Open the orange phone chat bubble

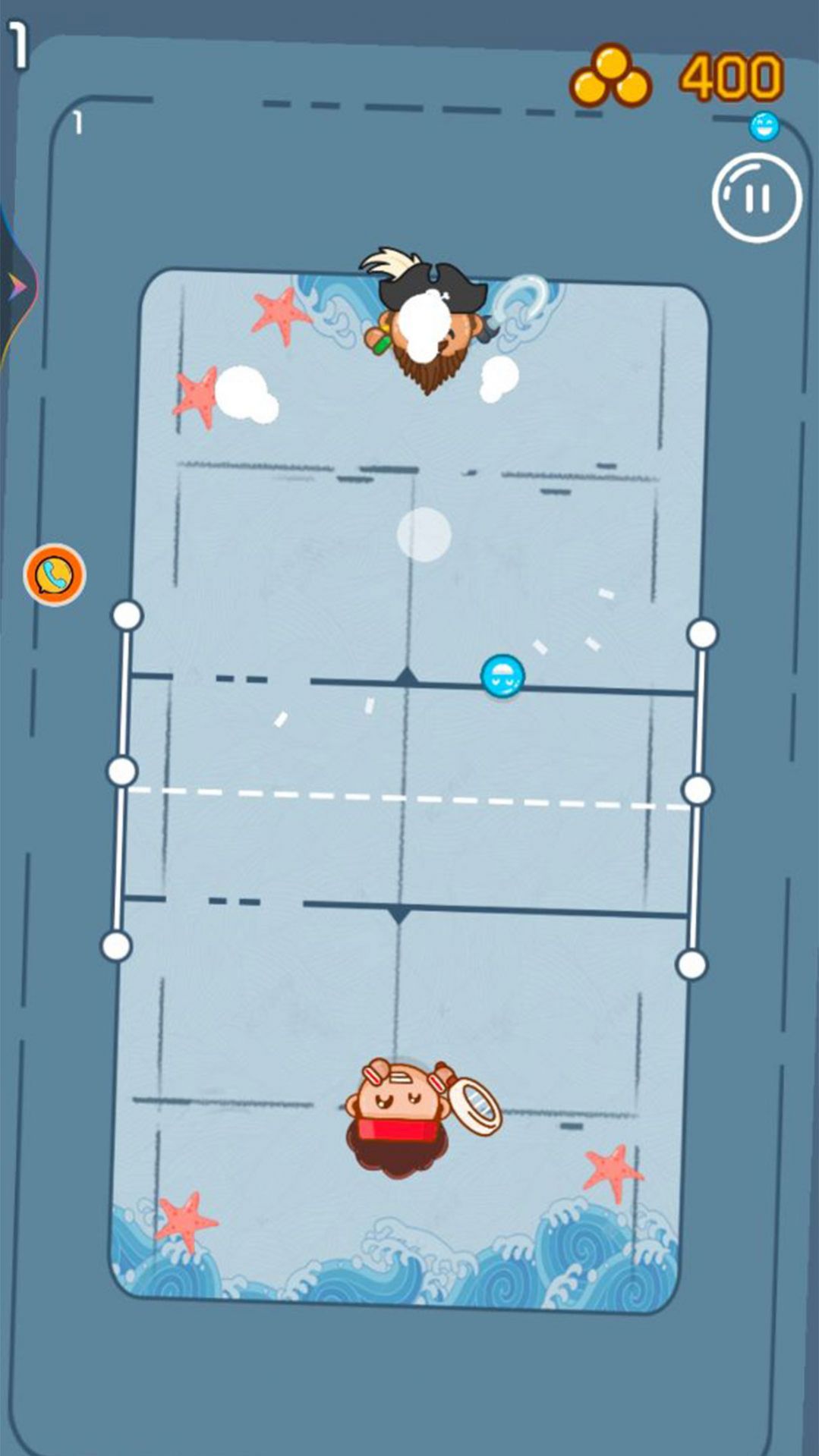[55, 575]
